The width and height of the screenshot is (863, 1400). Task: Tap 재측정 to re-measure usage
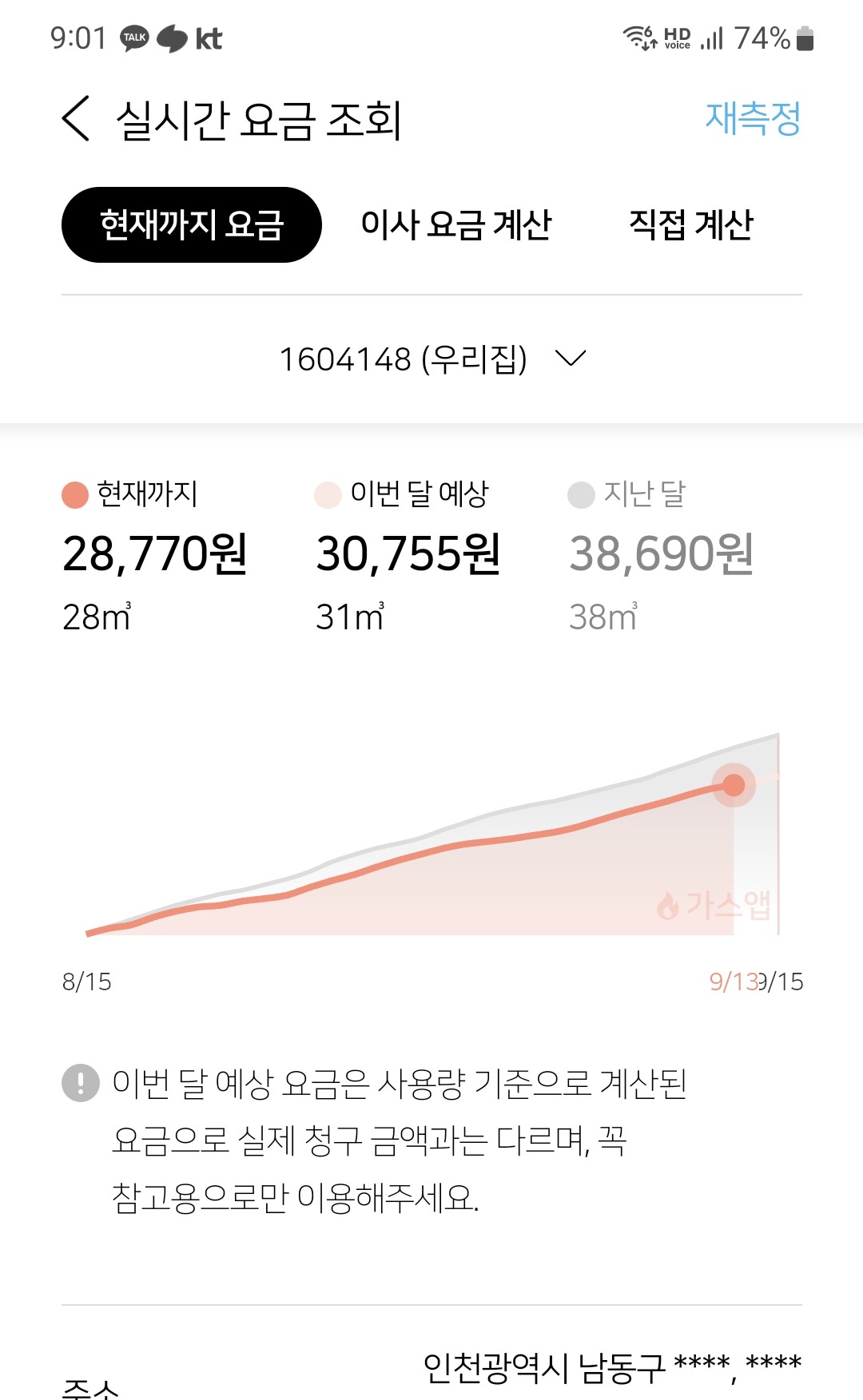(x=753, y=118)
